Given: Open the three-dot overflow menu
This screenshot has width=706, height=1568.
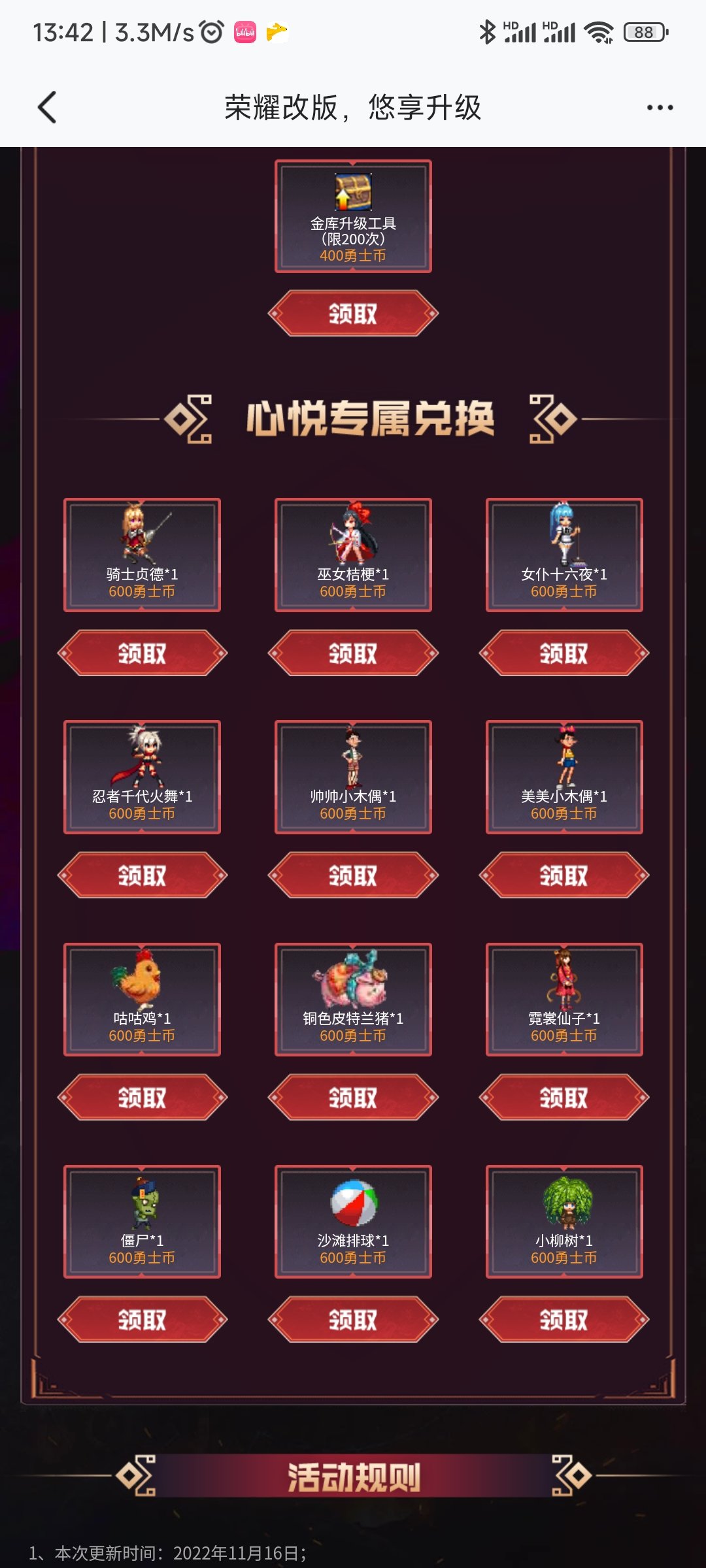Looking at the screenshot, I should coord(660,107).
